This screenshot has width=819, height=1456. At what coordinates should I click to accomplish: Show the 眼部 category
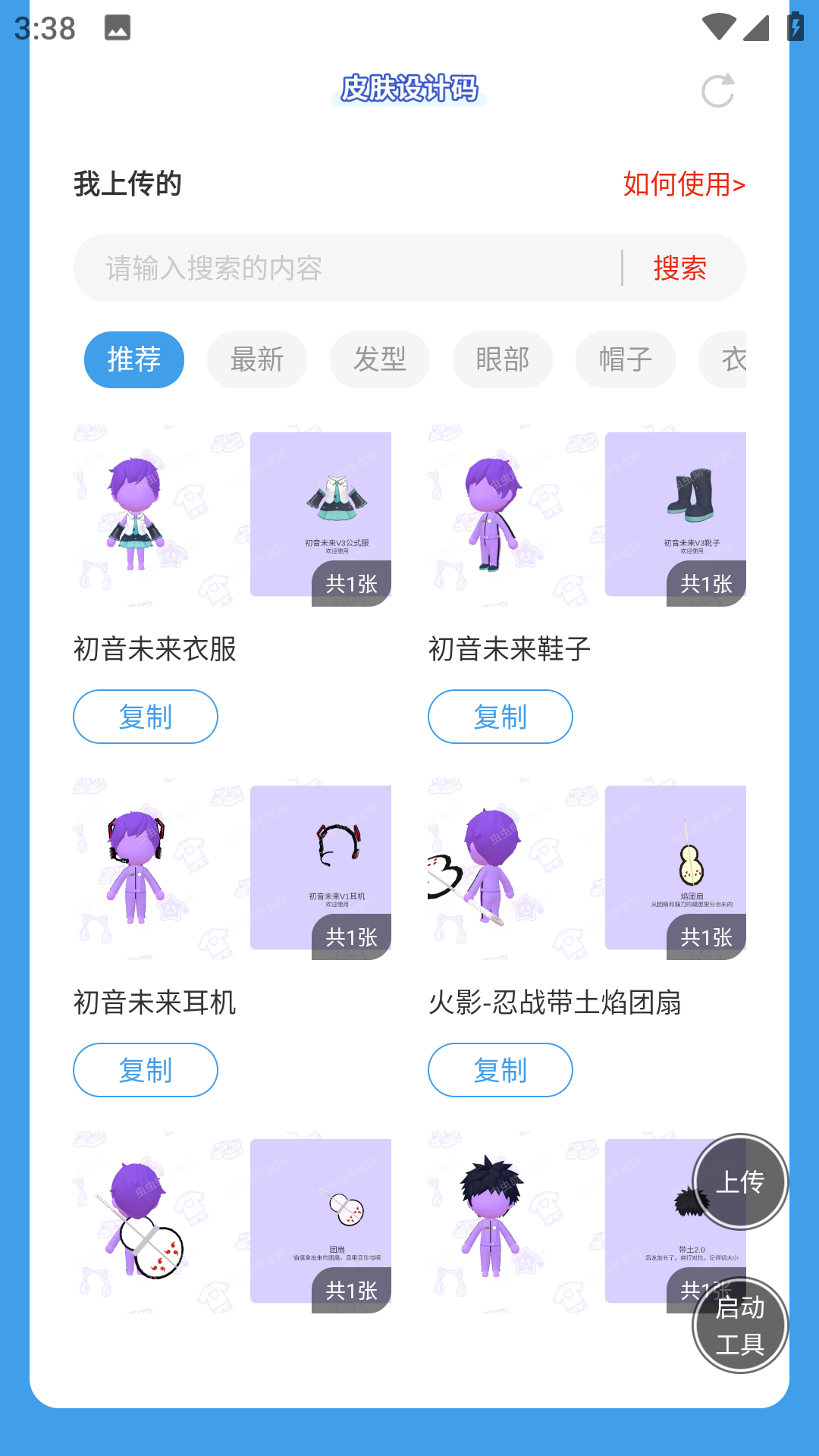(503, 359)
